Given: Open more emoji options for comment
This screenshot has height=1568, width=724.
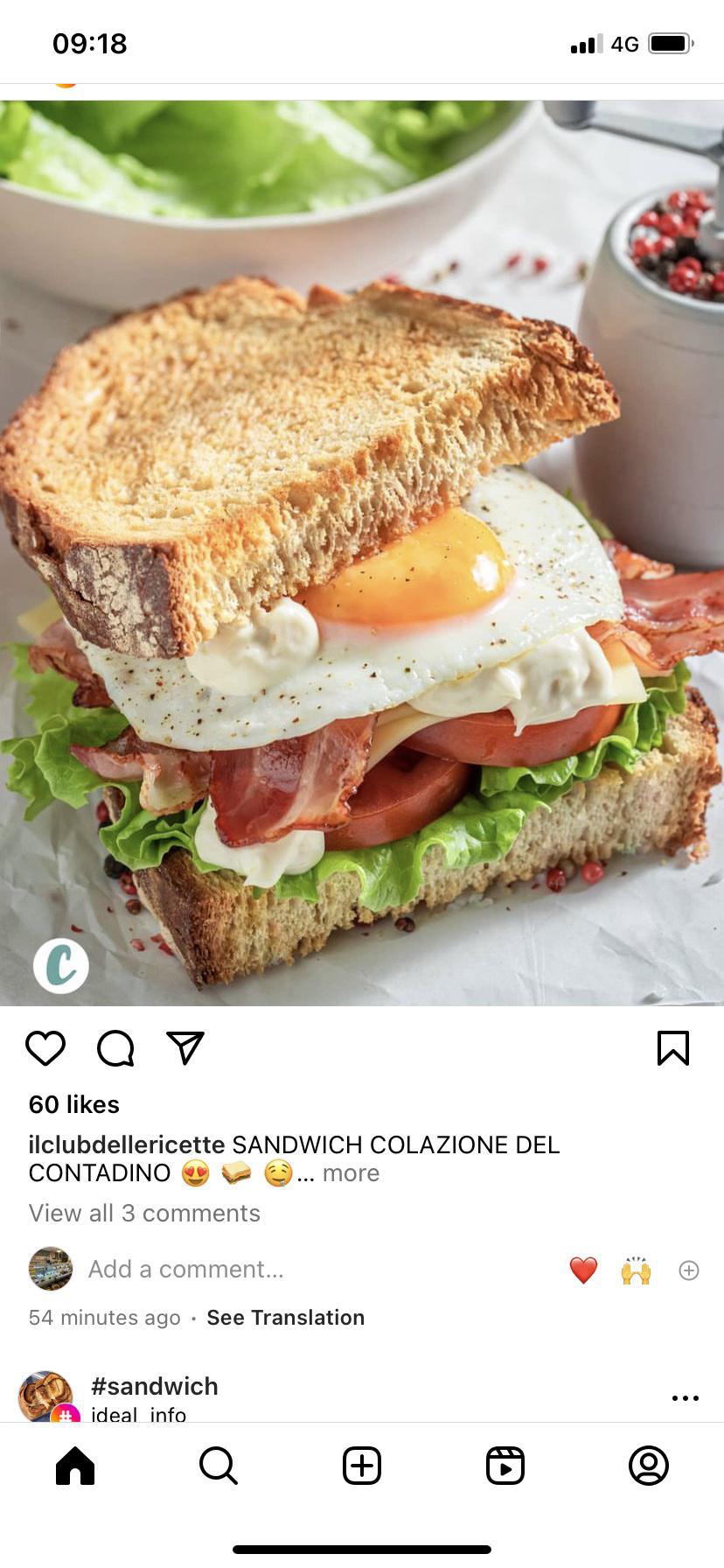Looking at the screenshot, I should click(689, 1270).
